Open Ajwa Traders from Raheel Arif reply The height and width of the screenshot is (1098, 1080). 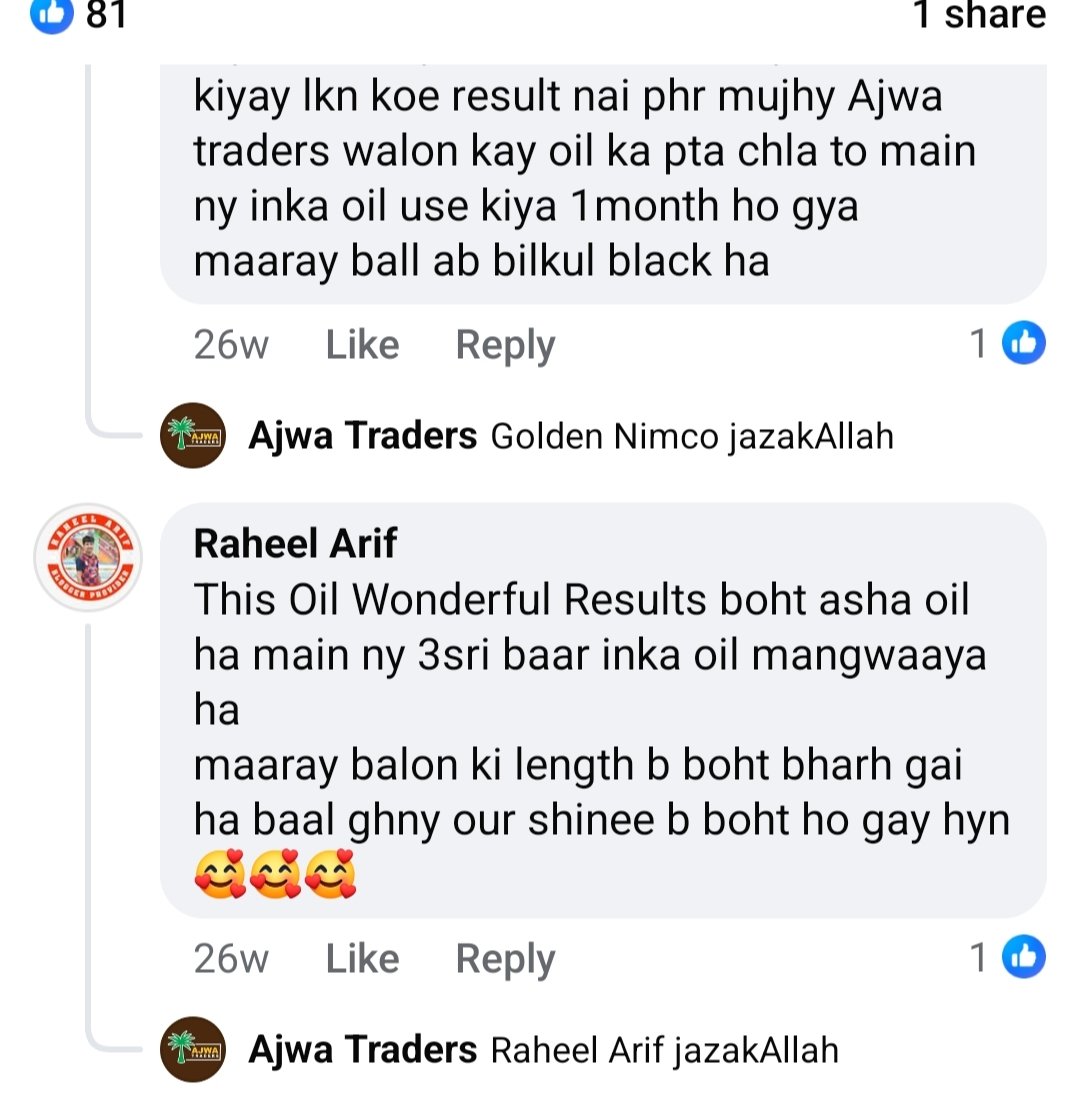(362, 1050)
